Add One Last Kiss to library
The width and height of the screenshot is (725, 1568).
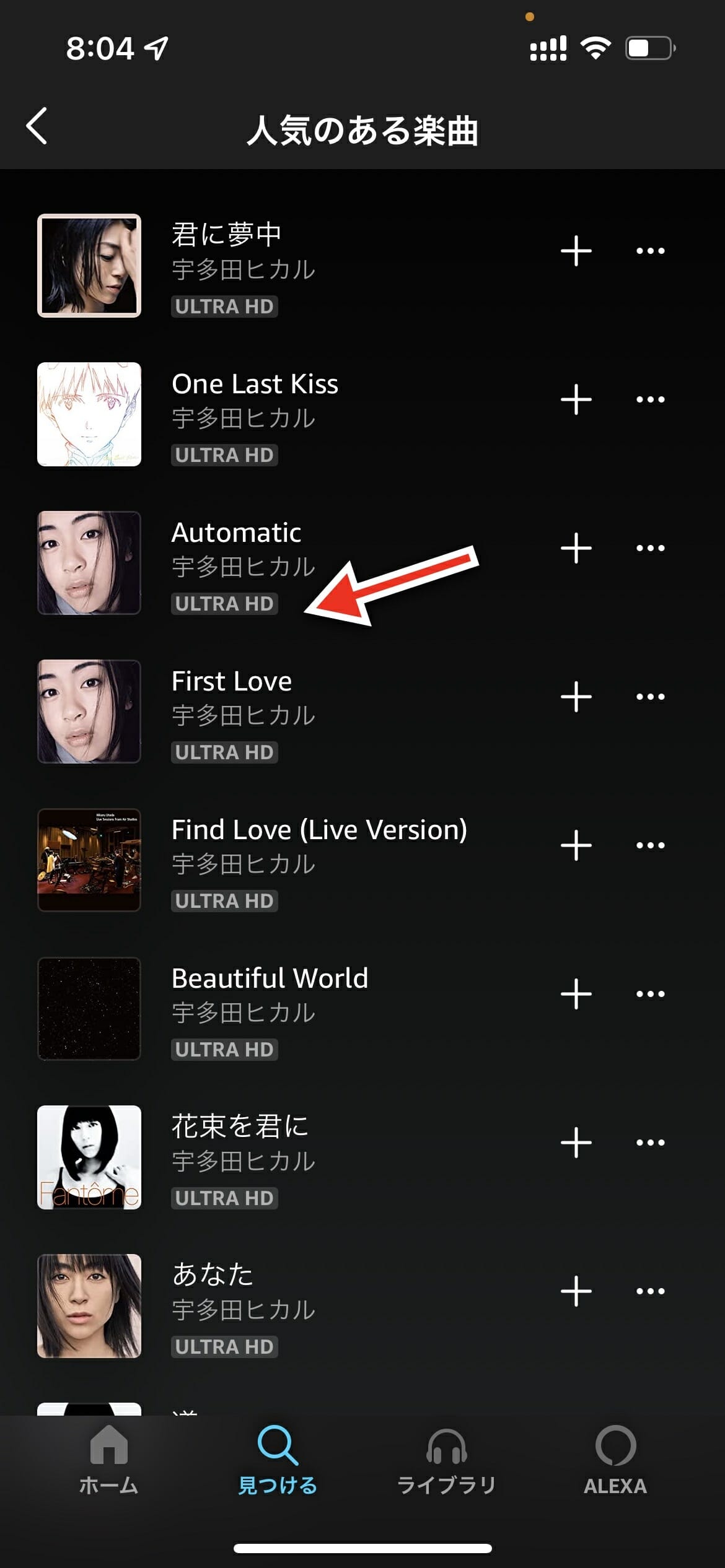[576, 399]
